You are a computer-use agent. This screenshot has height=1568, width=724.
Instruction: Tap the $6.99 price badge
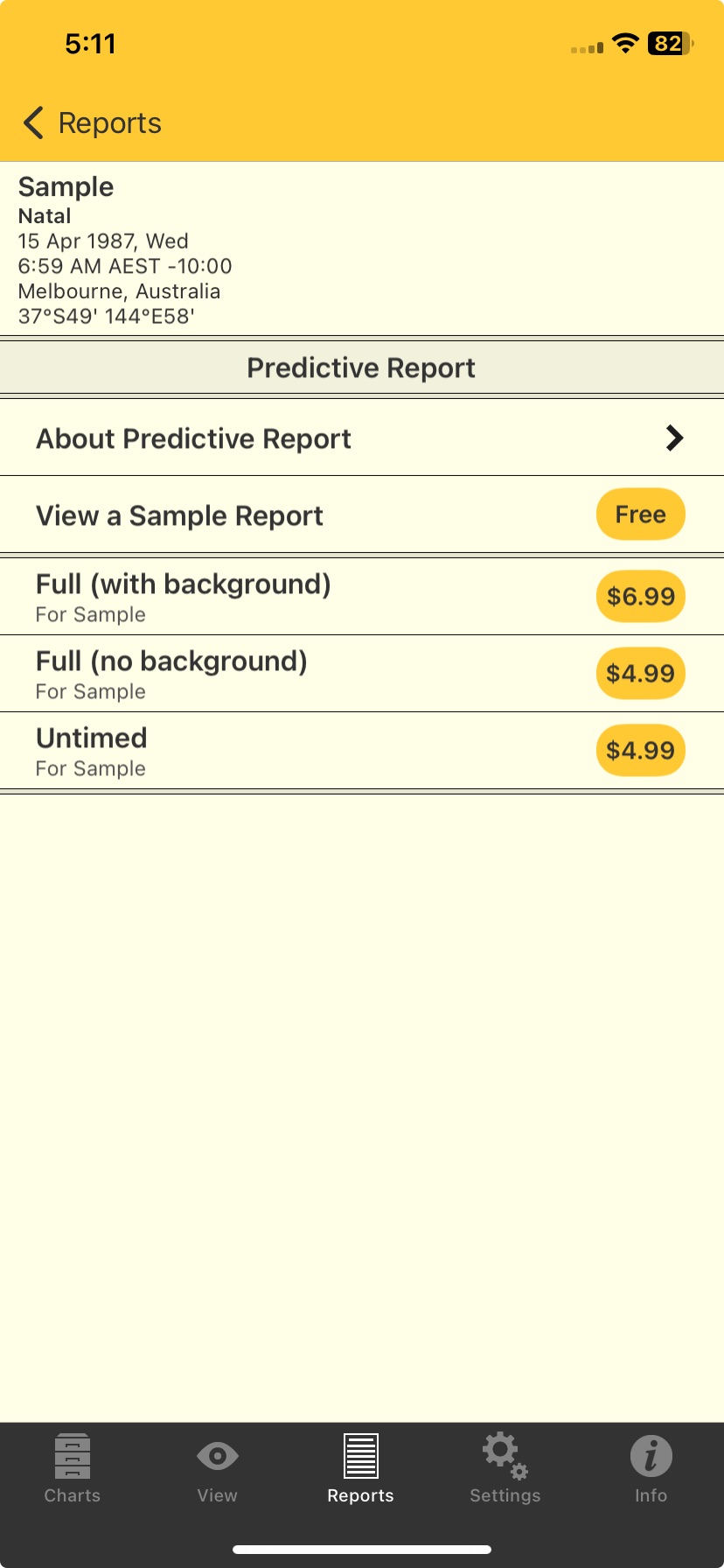tap(640, 596)
